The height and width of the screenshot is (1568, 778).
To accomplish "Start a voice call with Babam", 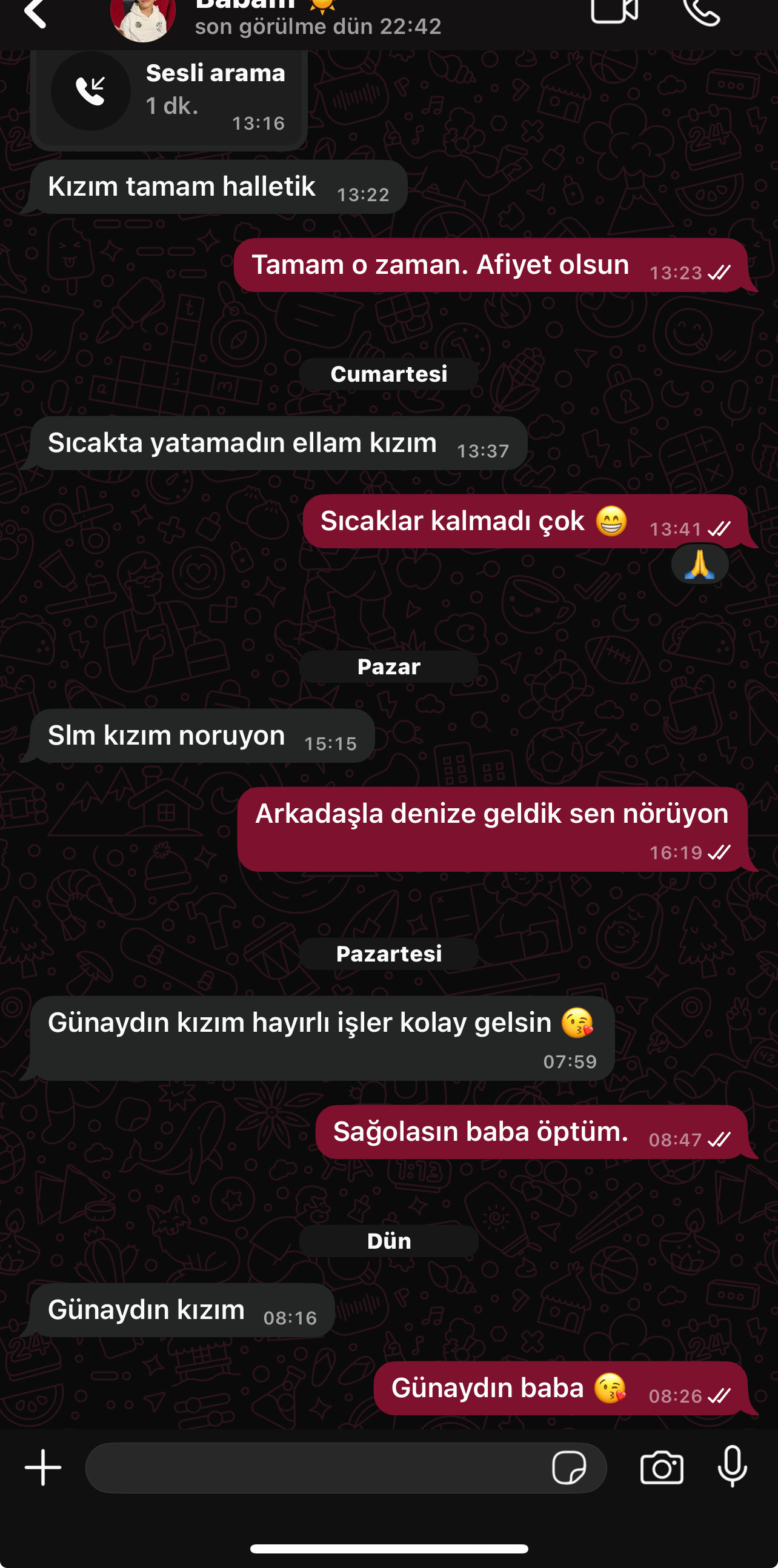I will click(701, 11).
